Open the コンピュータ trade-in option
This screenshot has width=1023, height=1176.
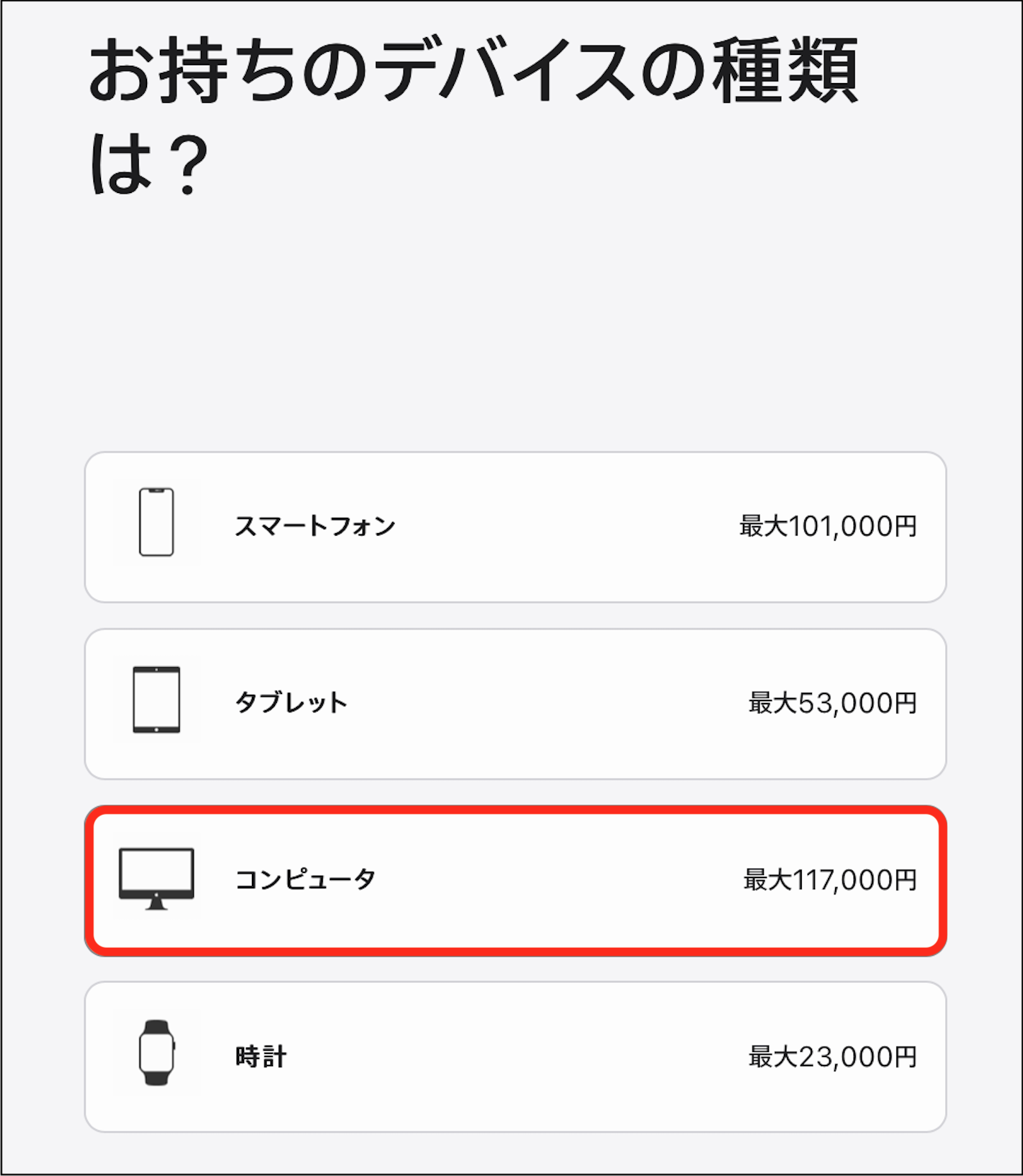point(515,880)
